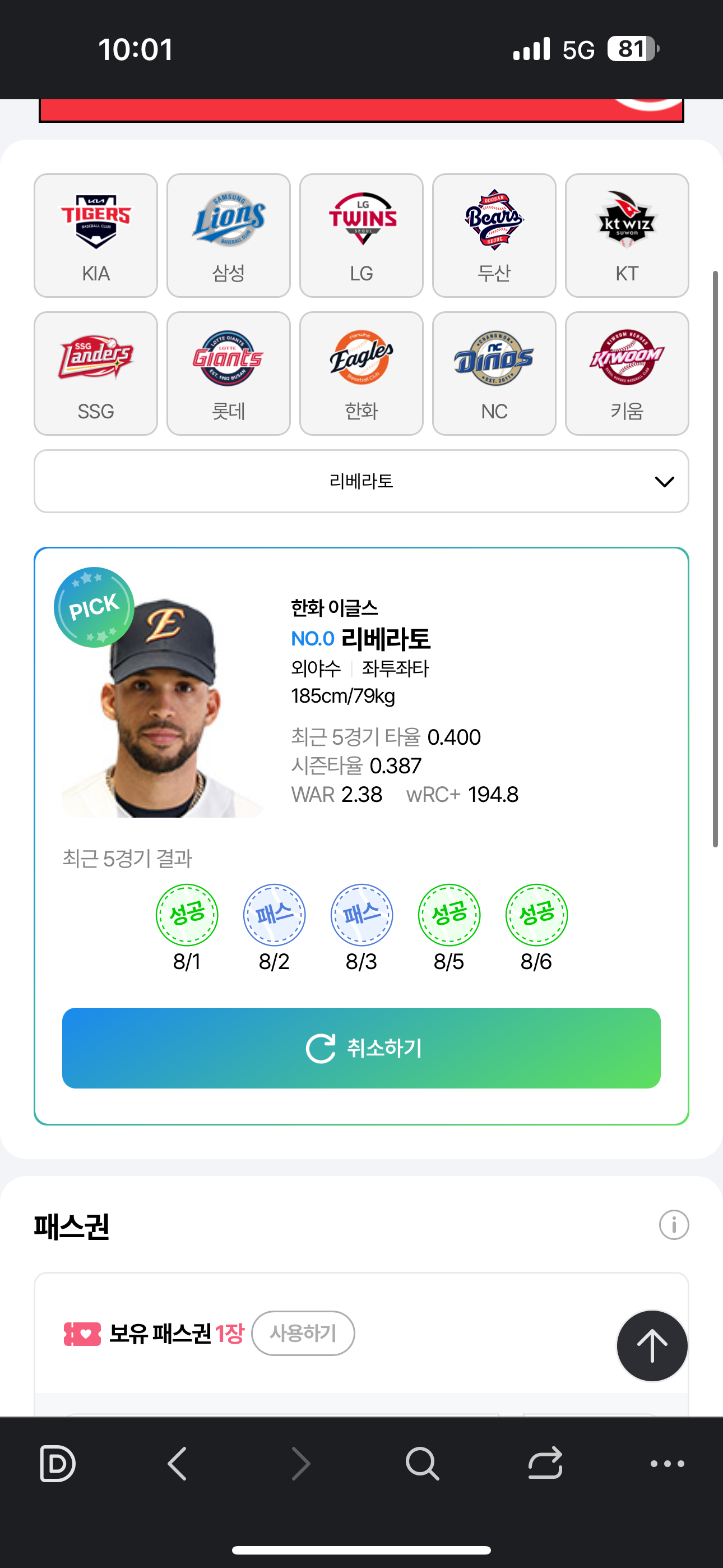
Task: Open the Daum home button
Action: (57, 1463)
